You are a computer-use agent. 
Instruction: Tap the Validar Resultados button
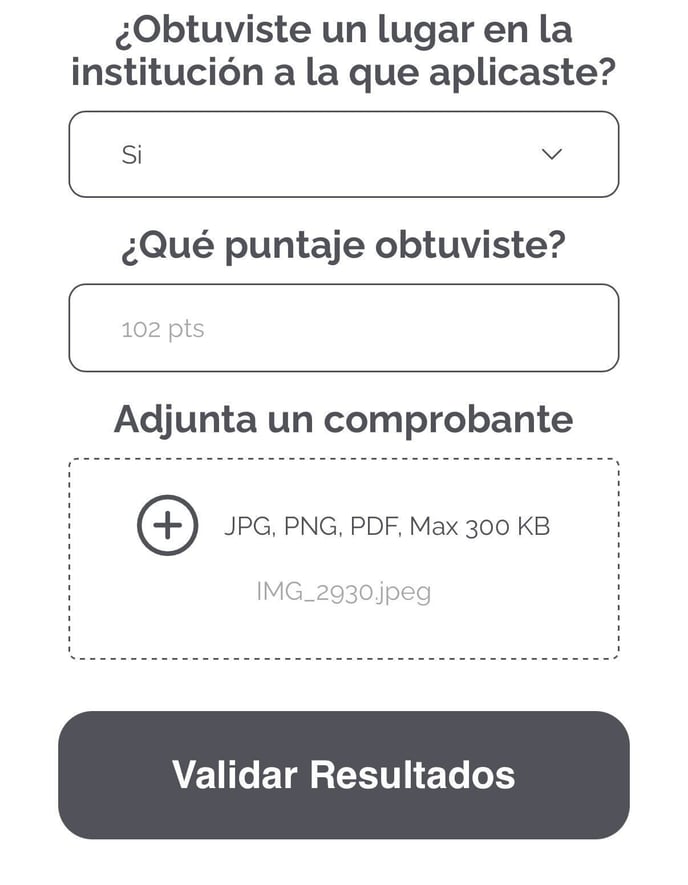(x=343, y=775)
